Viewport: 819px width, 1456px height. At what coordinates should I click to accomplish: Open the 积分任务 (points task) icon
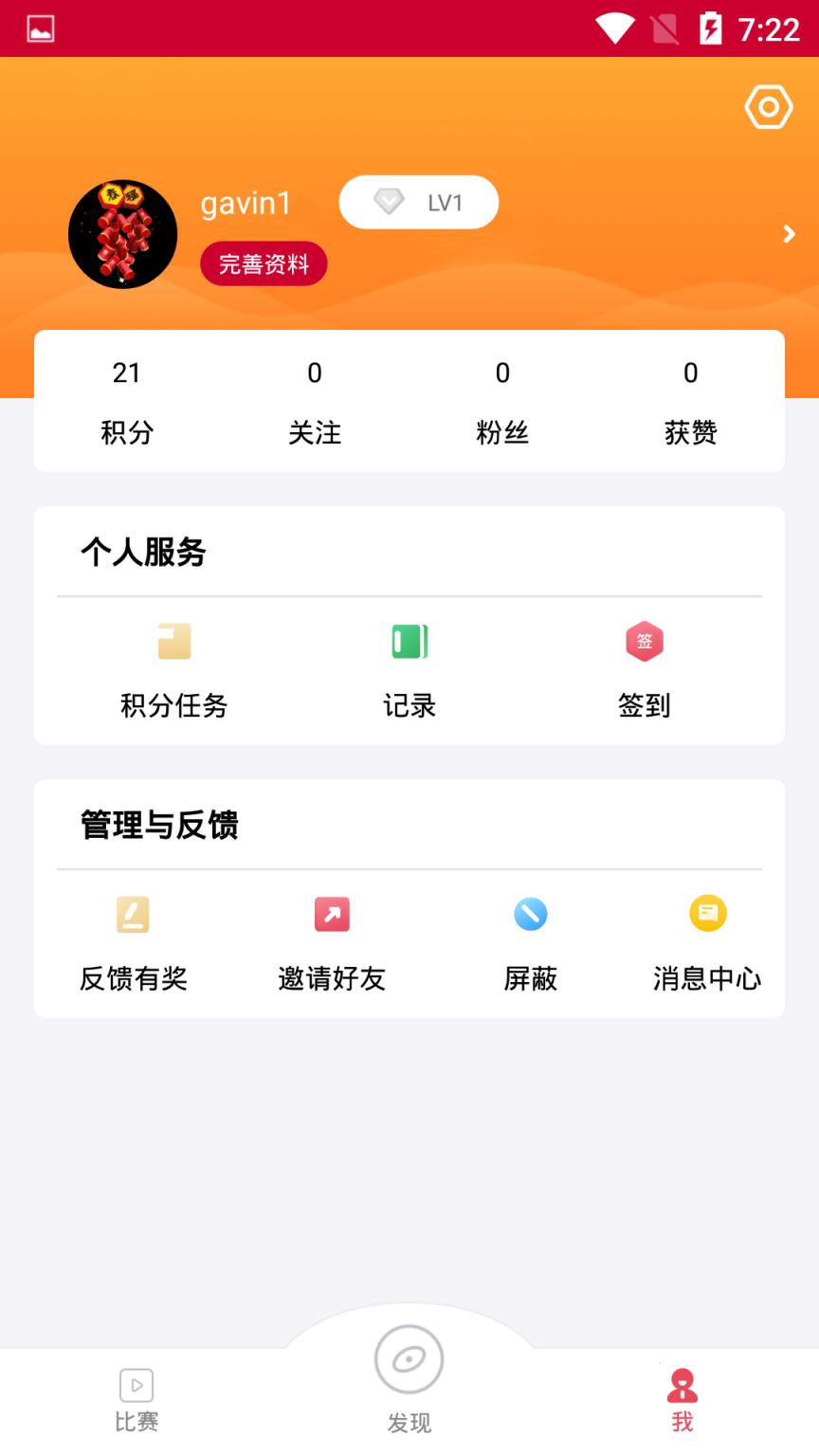point(173,668)
